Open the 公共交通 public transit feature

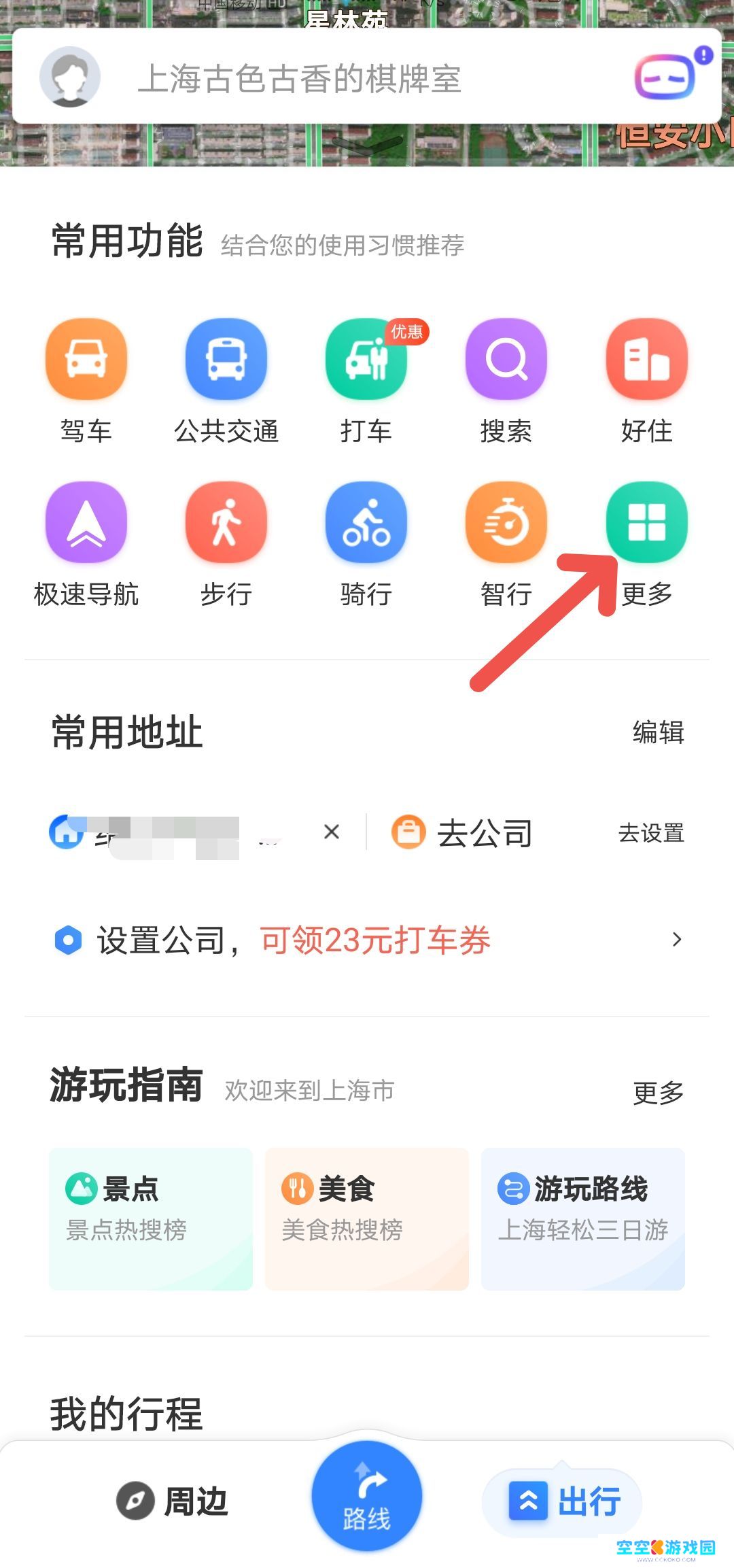(x=226, y=359)
